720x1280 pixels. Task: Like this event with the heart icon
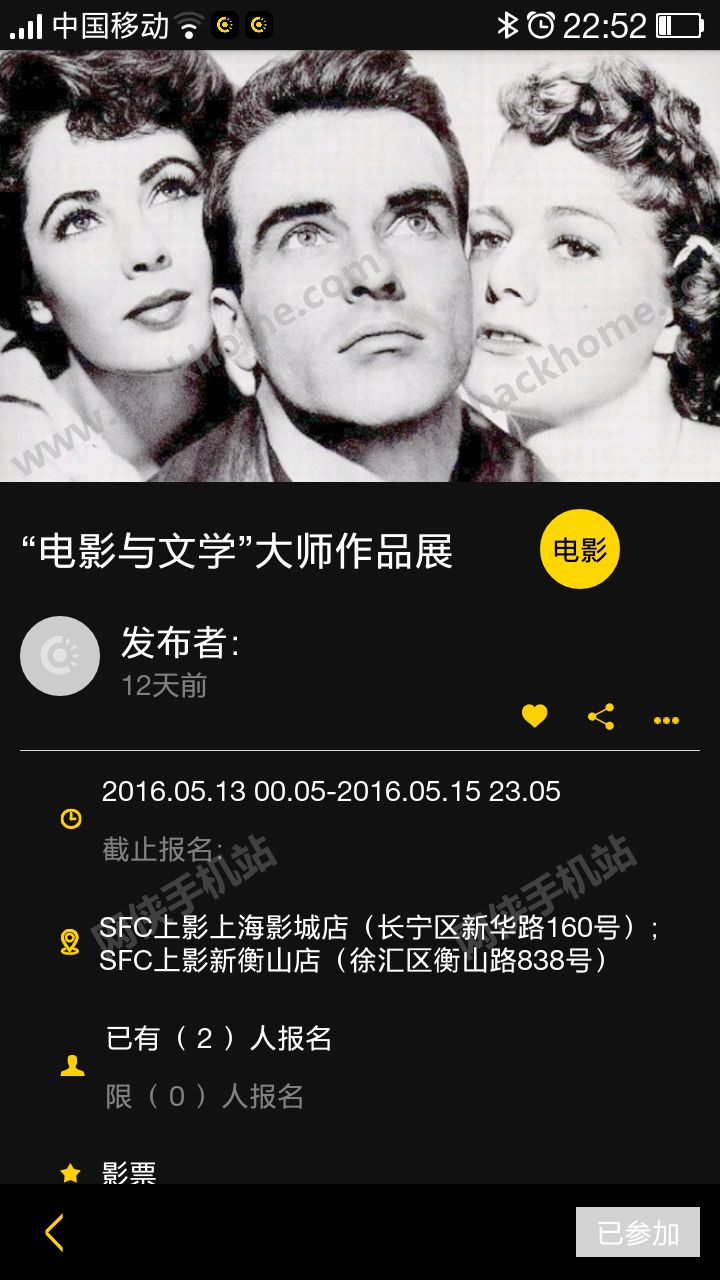(535, 716)
